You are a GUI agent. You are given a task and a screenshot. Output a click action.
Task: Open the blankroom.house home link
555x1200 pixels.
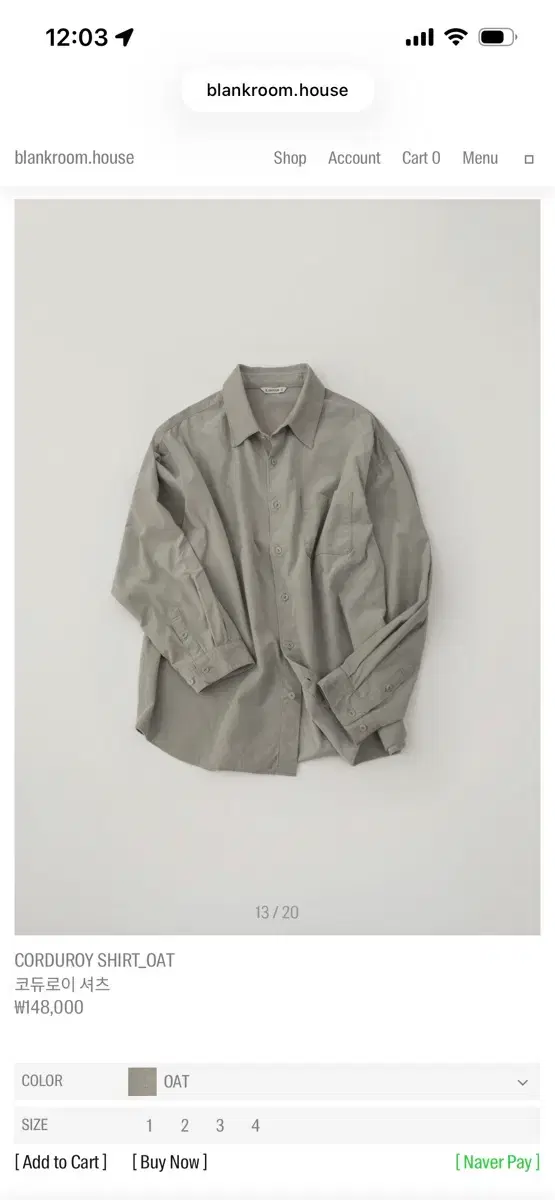[x=74, y=158]
